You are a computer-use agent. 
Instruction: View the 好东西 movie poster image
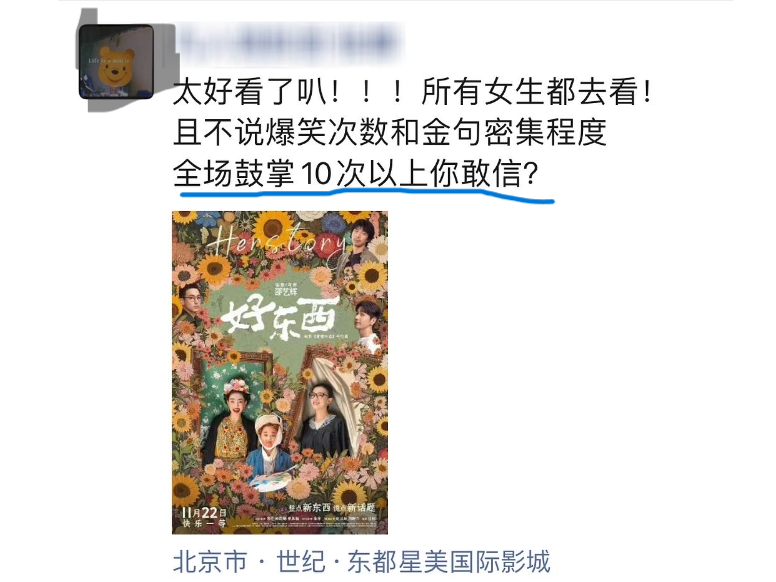pyautogui.click(x=279, y=372)
